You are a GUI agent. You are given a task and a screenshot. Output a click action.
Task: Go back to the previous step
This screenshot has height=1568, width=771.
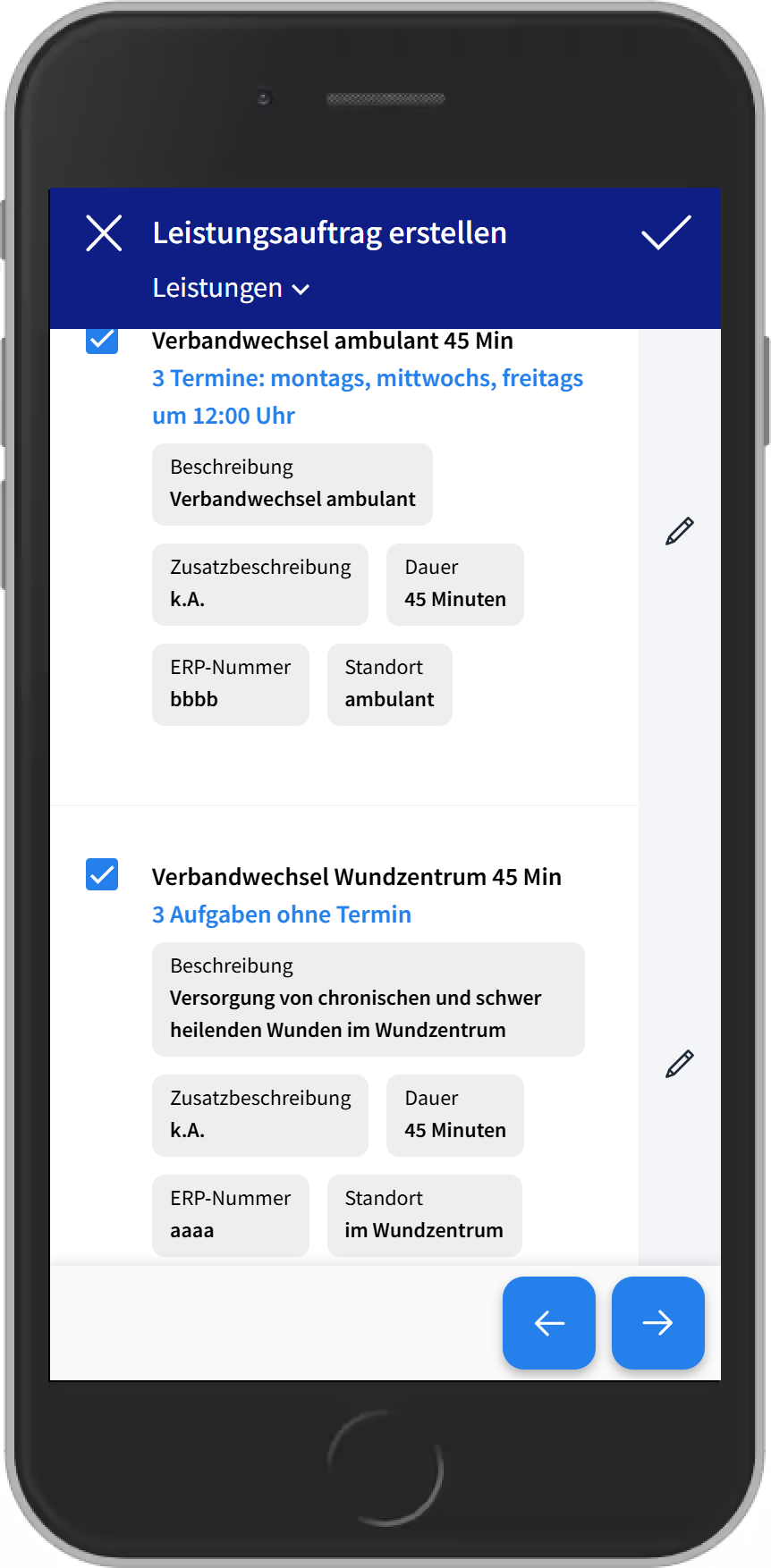point(549,1323)
